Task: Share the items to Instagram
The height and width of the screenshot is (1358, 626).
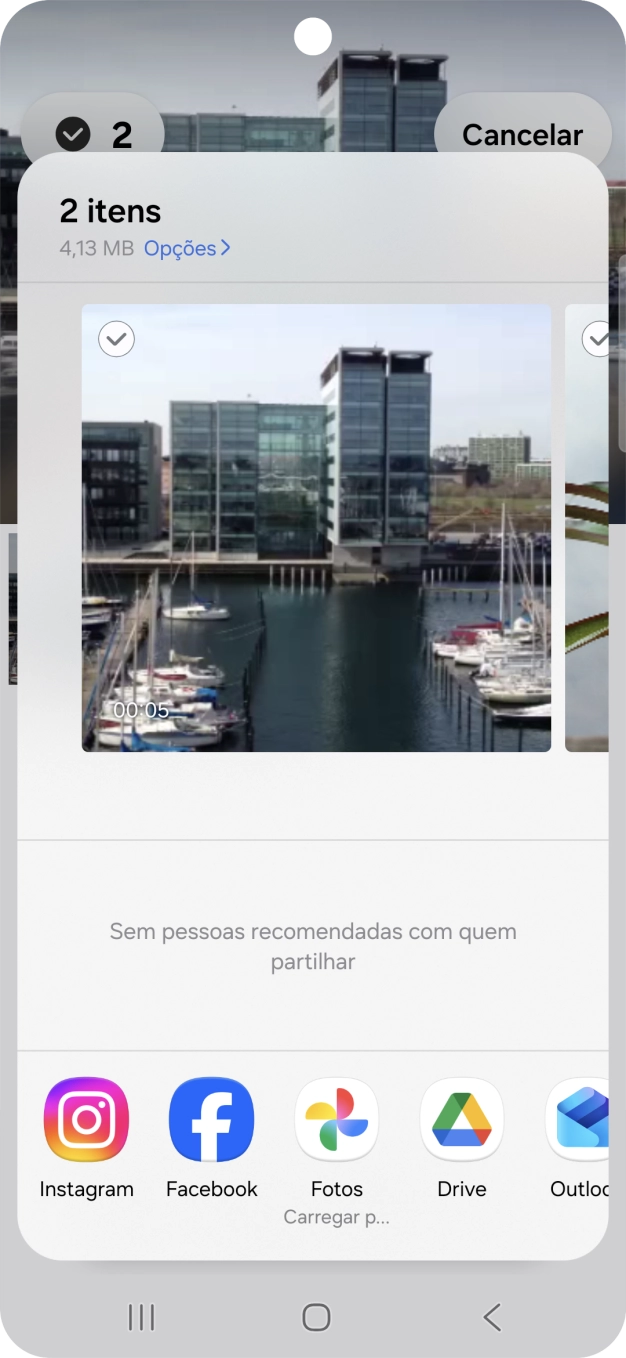Action: [86, 1120]
